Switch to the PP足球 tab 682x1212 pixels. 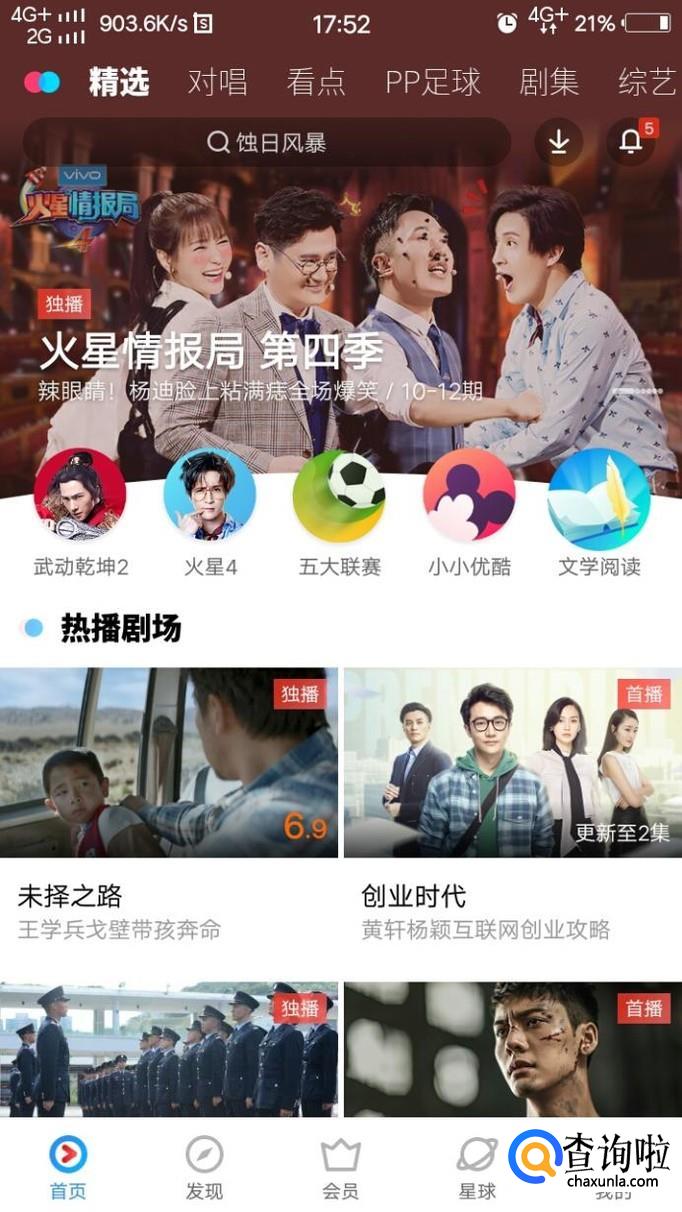click(433, 82)
